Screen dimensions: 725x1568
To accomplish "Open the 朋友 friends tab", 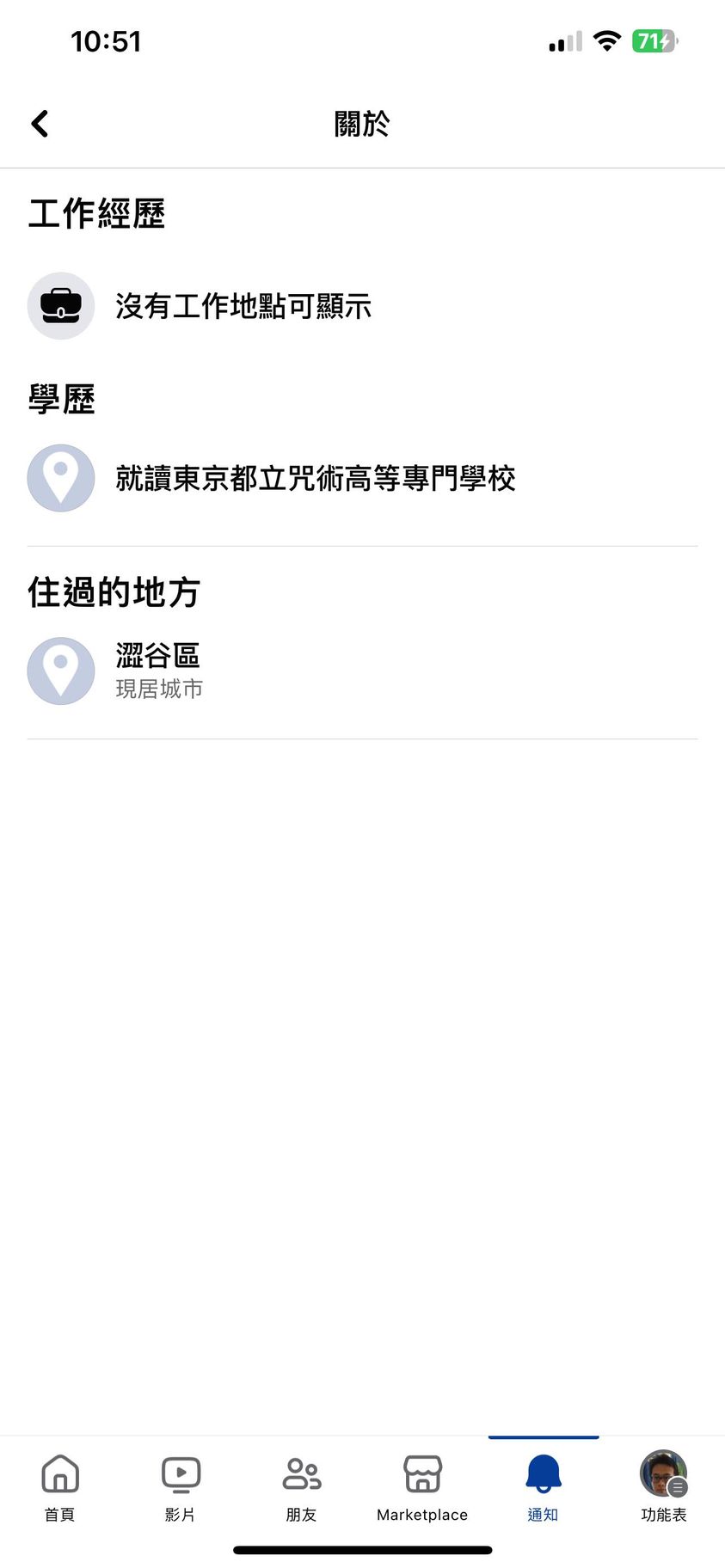I will [x=301, y=1486].
